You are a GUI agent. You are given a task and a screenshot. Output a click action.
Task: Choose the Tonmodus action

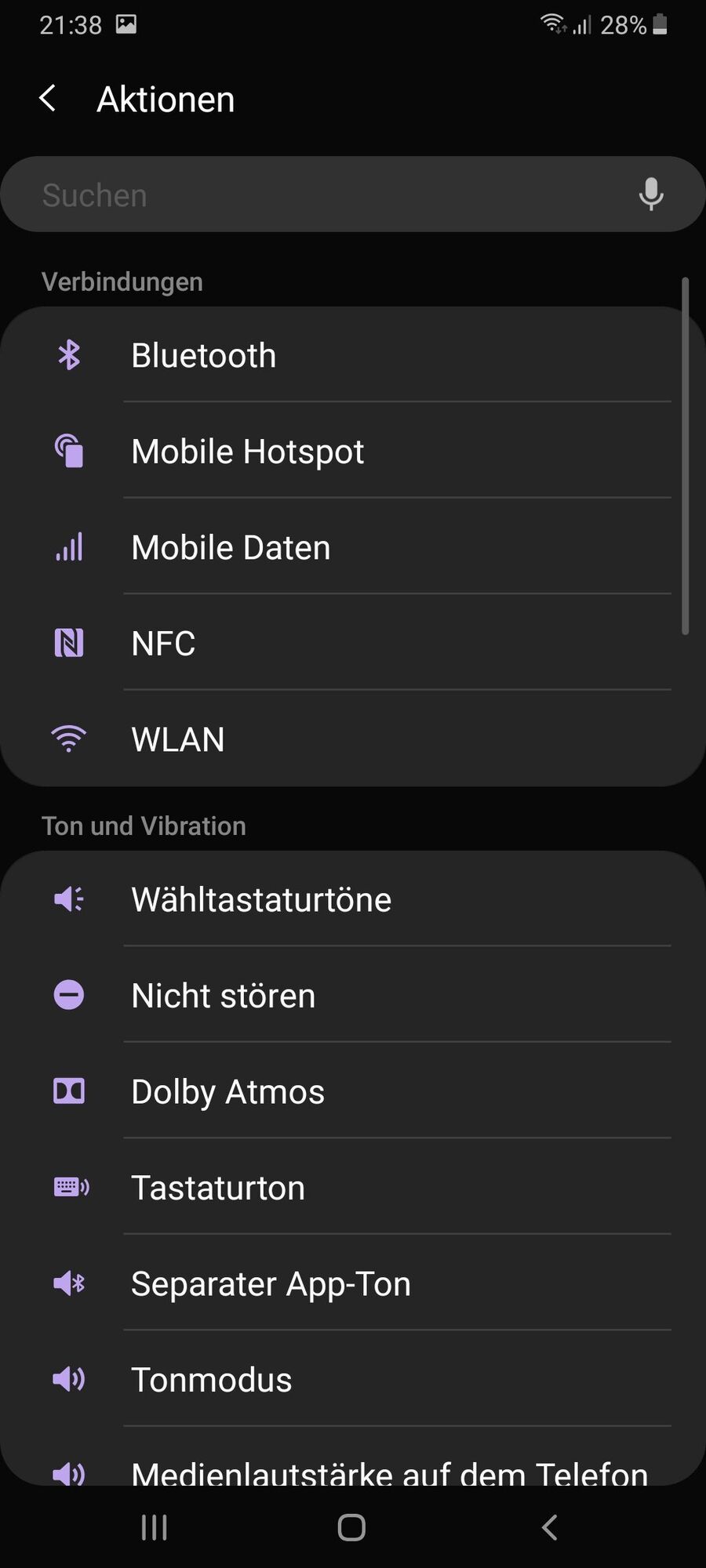(353, 1380)
